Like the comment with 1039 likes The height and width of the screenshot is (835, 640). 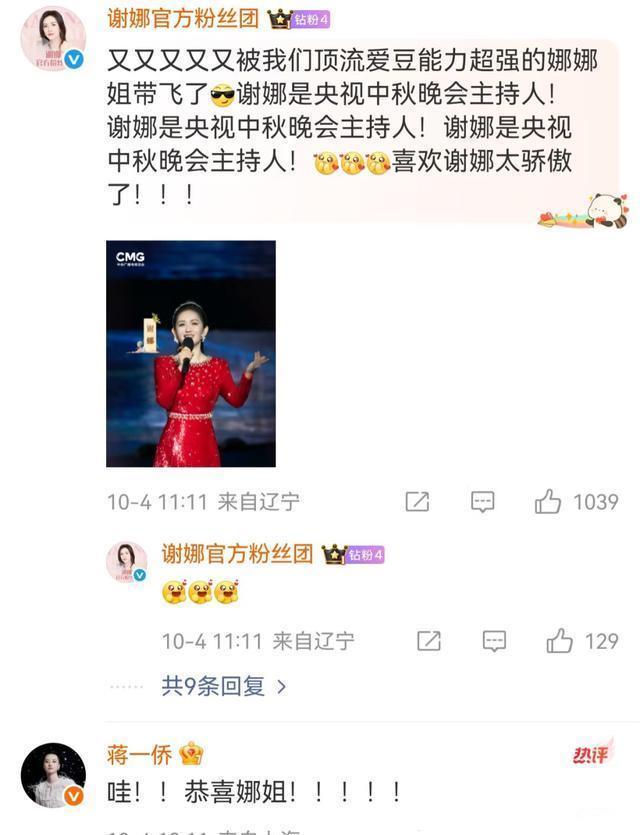[548, 502]
